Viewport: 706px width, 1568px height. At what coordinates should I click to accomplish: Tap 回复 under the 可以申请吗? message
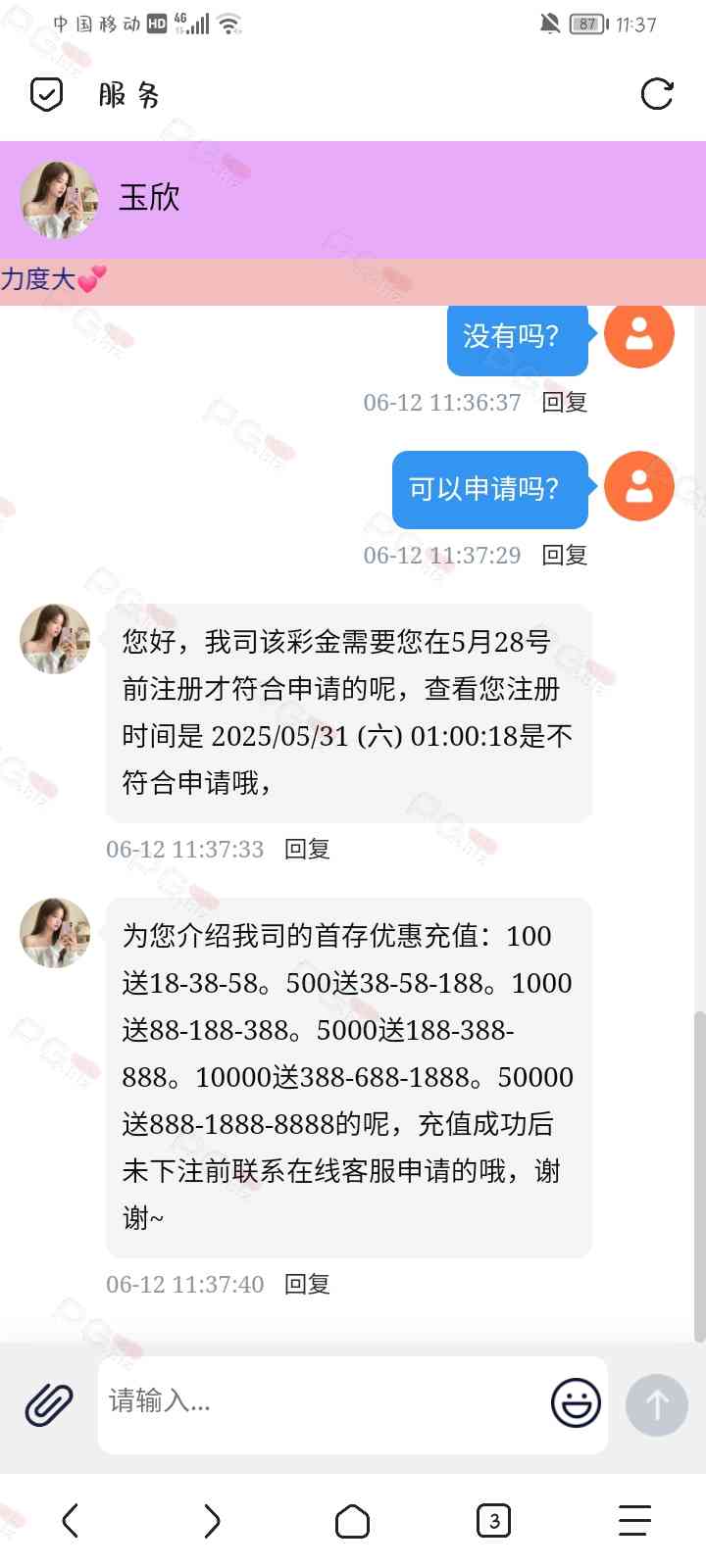pos(565,556)
